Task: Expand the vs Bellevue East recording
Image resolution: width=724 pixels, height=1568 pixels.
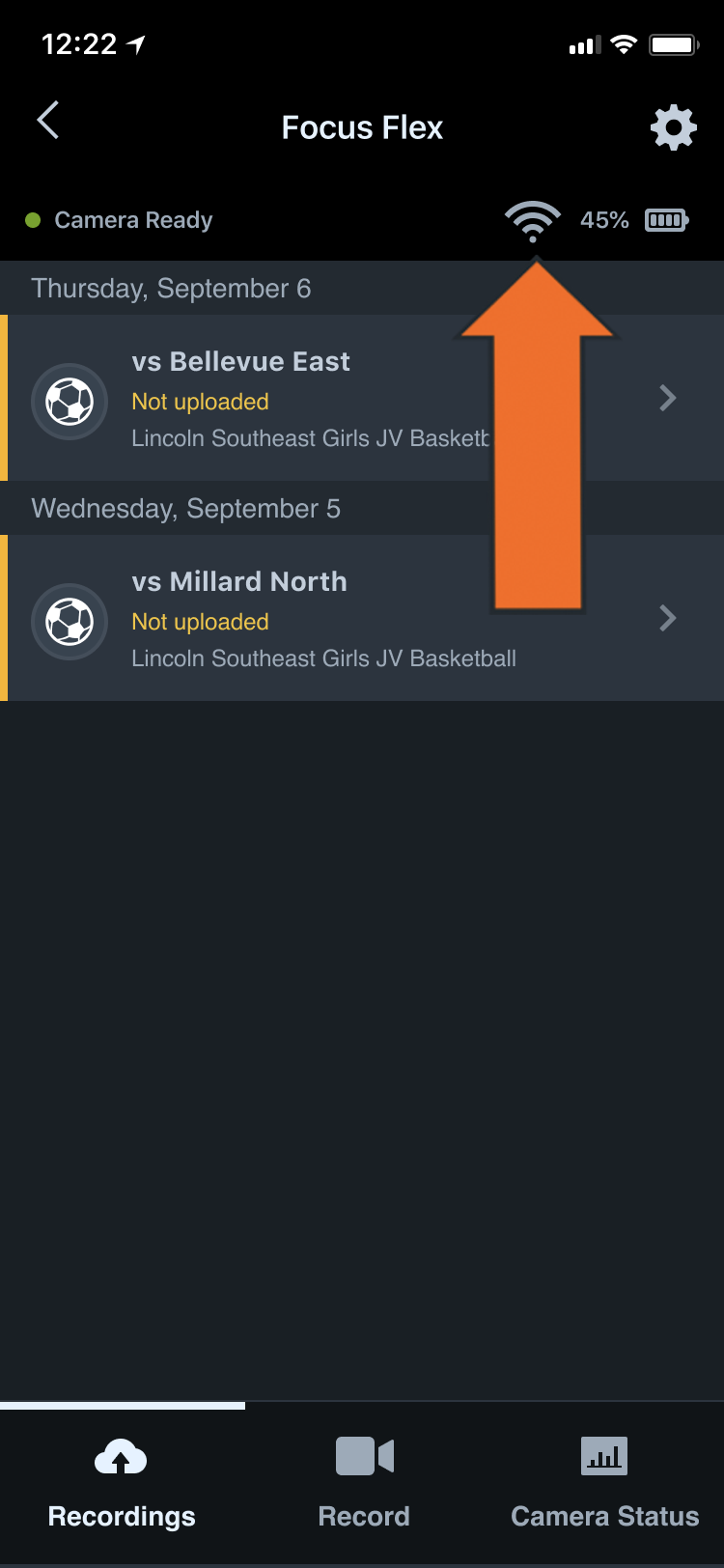Action: [x=666, y=398]
